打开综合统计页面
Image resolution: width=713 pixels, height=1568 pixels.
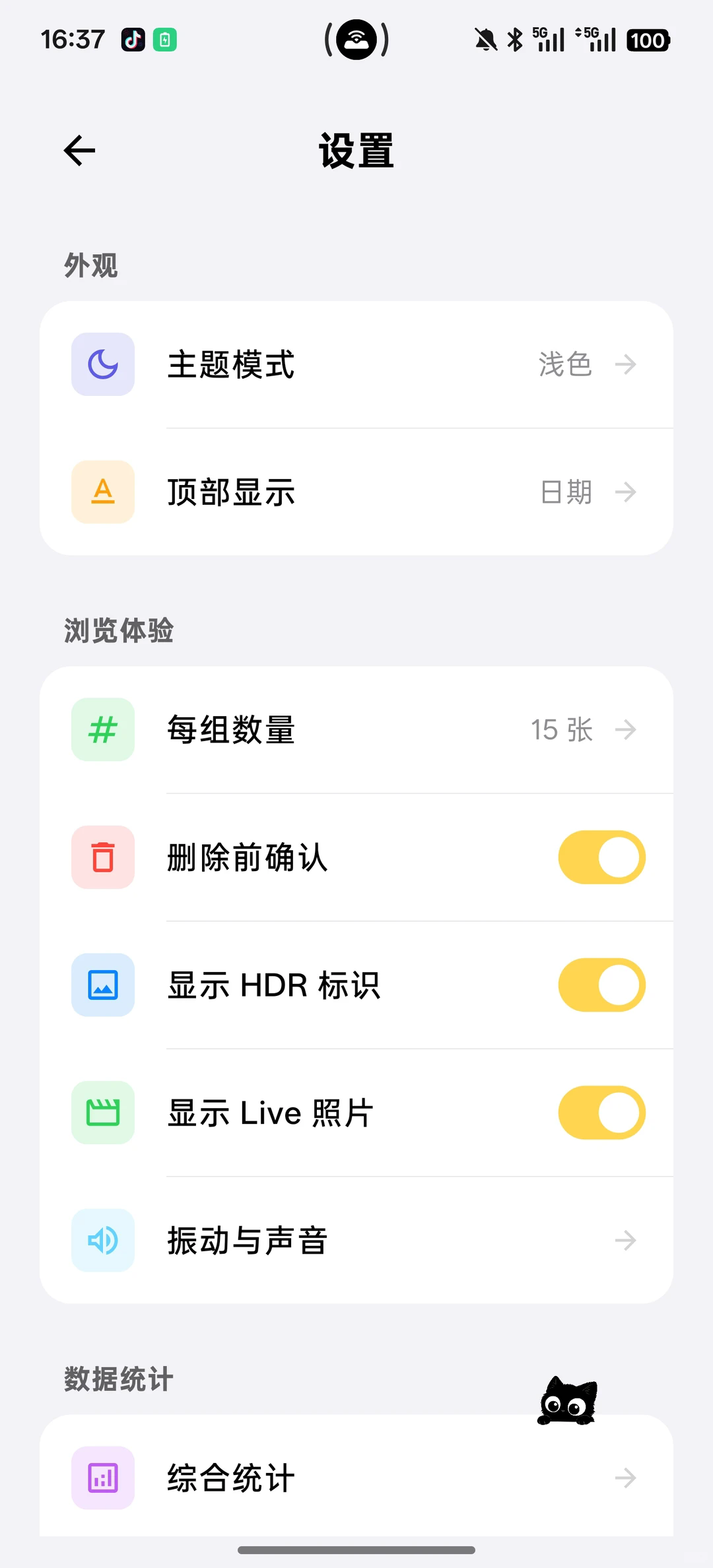click(356, 1478)
